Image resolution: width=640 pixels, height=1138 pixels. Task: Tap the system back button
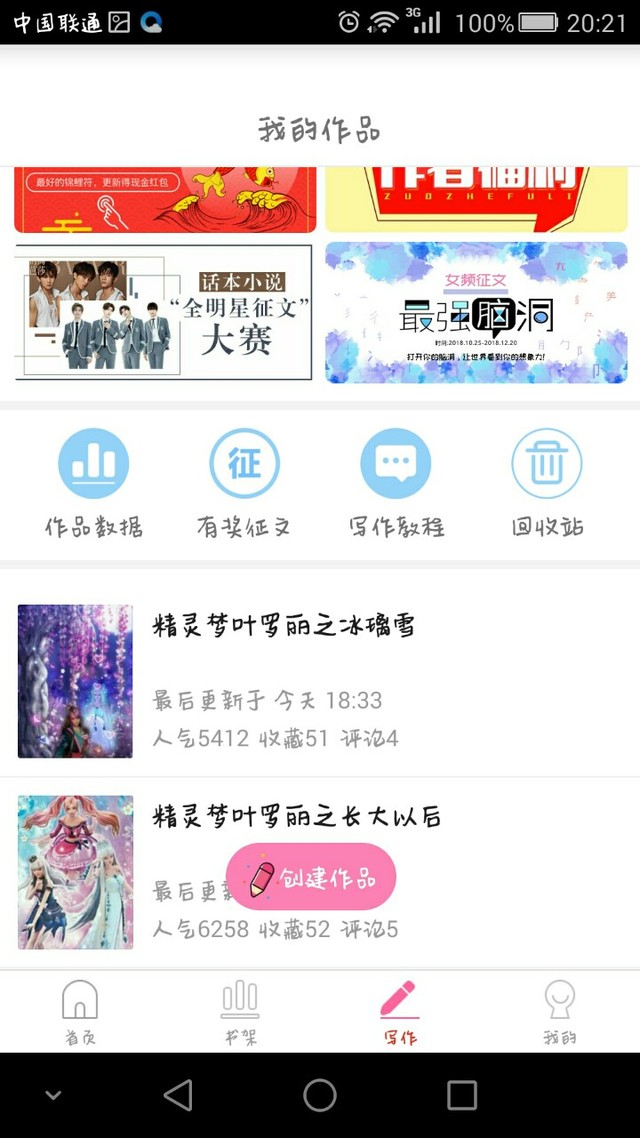coord(178,1094)
